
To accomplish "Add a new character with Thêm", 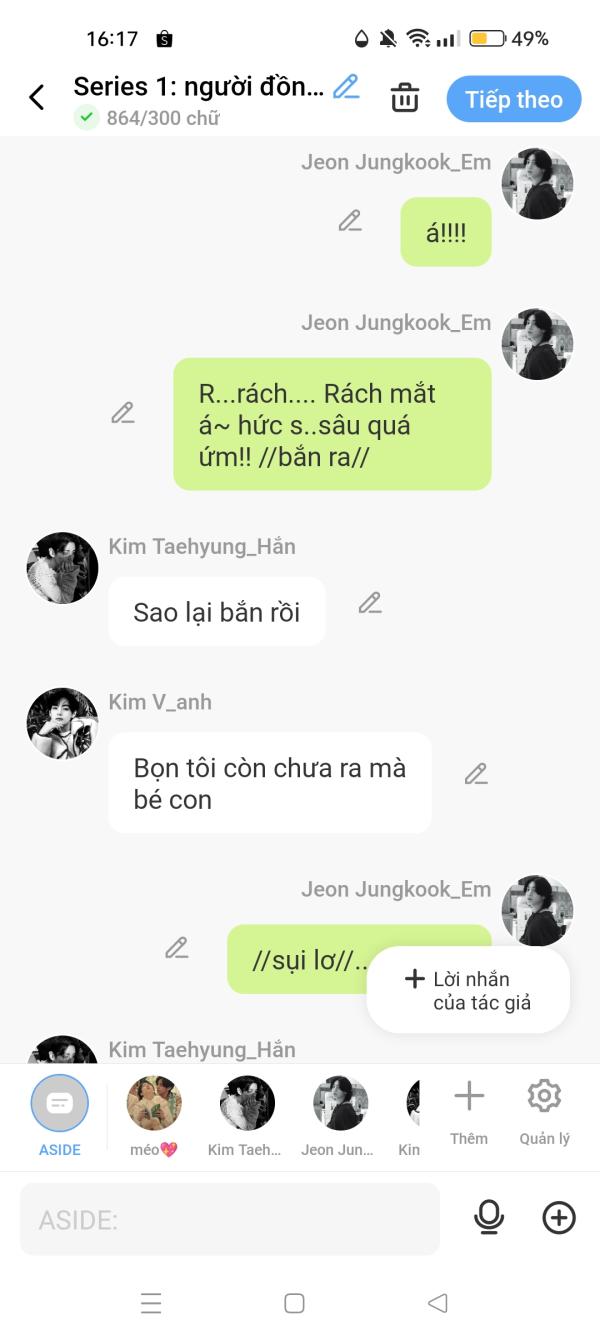I will click(x=469, y=1112).
